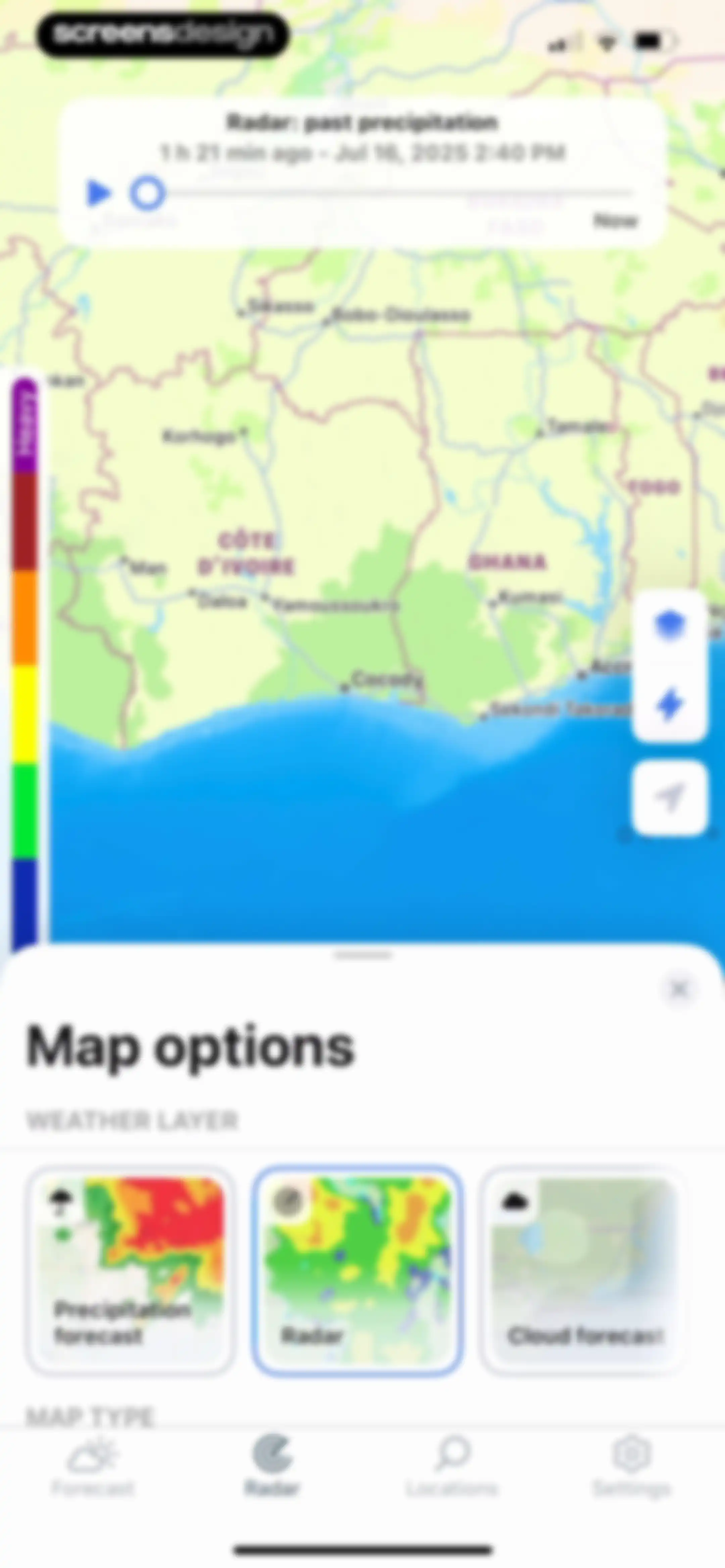Play the radar precipitation animation
This screenshot has height=1568, width=725.
click(x=99, y=193)
